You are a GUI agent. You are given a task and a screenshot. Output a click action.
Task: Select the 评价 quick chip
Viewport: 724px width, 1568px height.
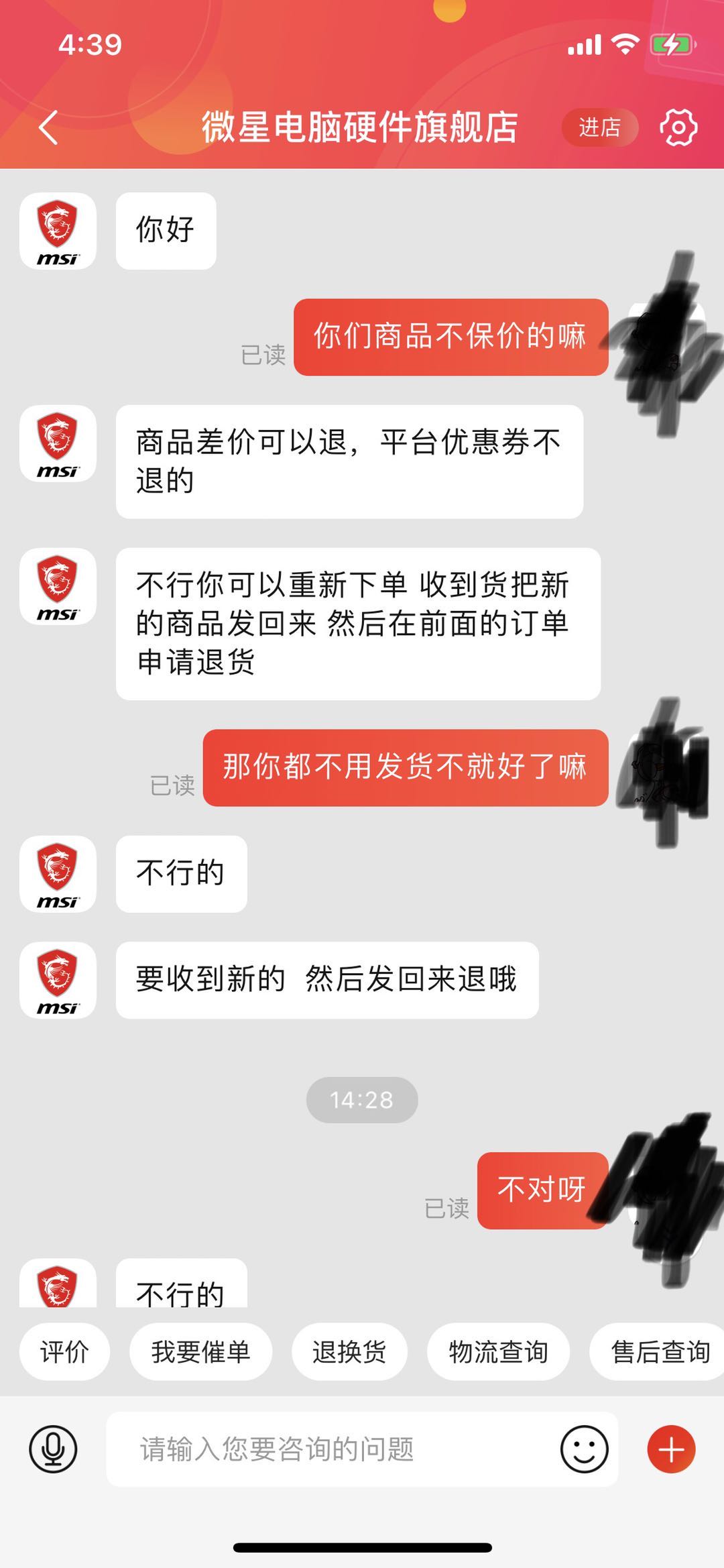tap(64, 1351)
